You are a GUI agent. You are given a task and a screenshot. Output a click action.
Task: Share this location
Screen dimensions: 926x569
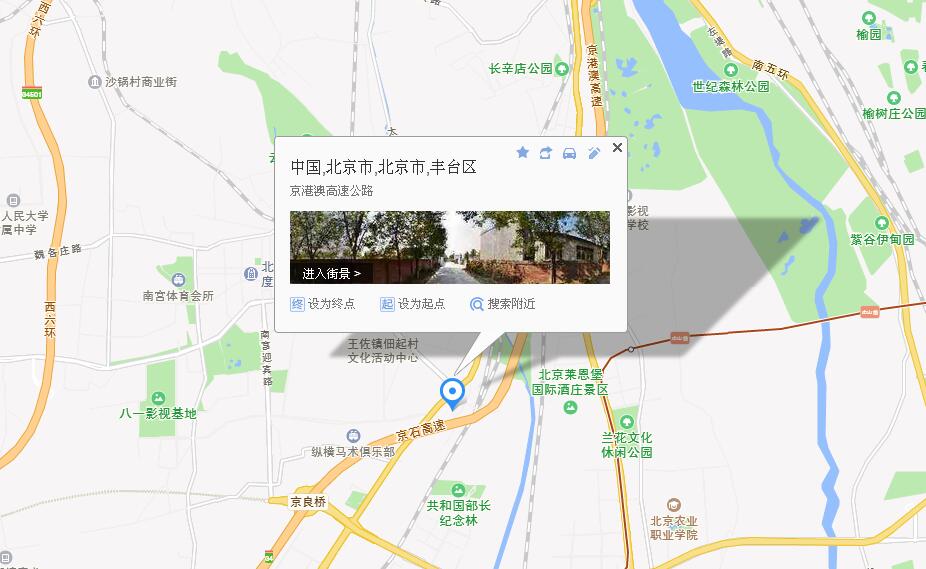[x=546, y=153]
